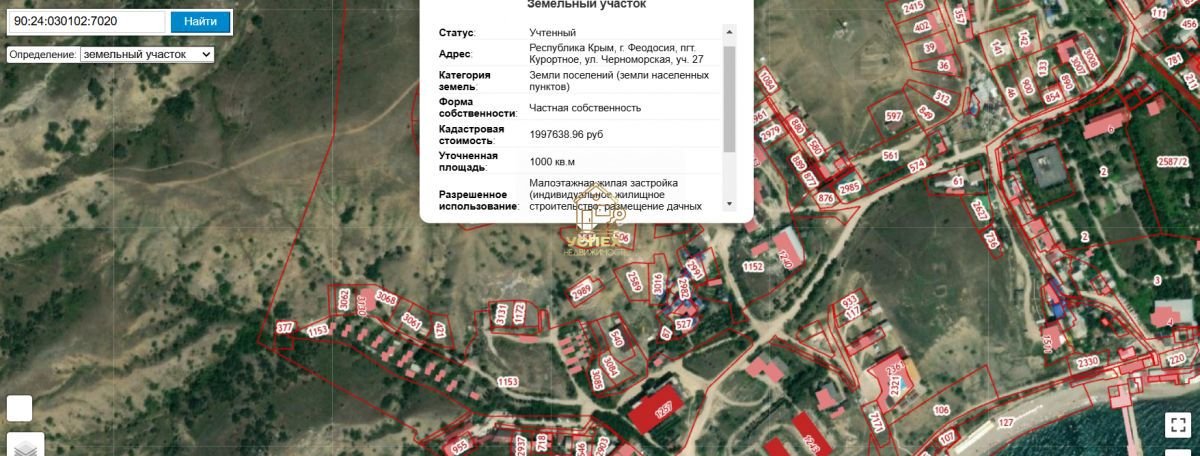Open the земельный участок type dropdown
Screen dimensions: 1200x456
point(146,54)
